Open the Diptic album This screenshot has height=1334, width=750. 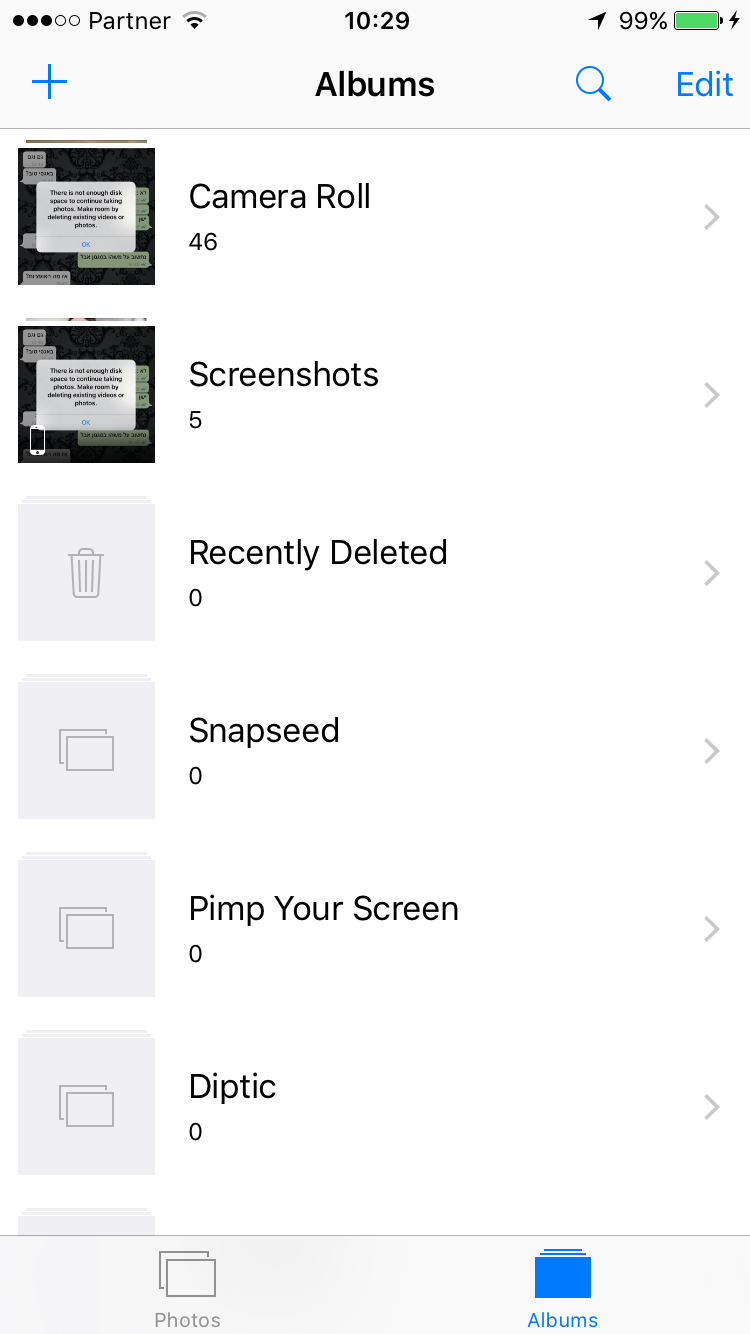[375, 1107]
